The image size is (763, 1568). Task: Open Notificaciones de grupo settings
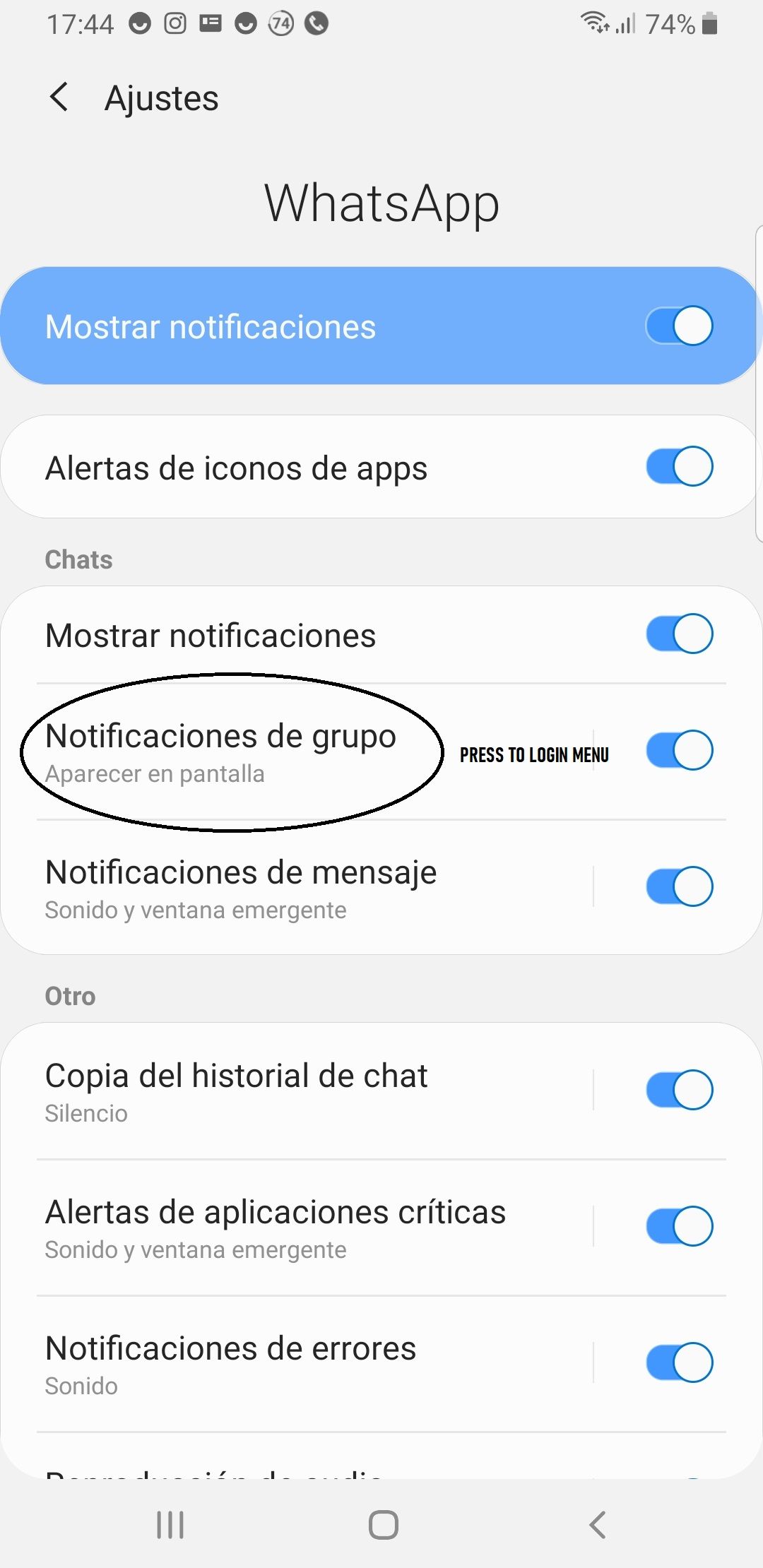click(x=220, y=752)
